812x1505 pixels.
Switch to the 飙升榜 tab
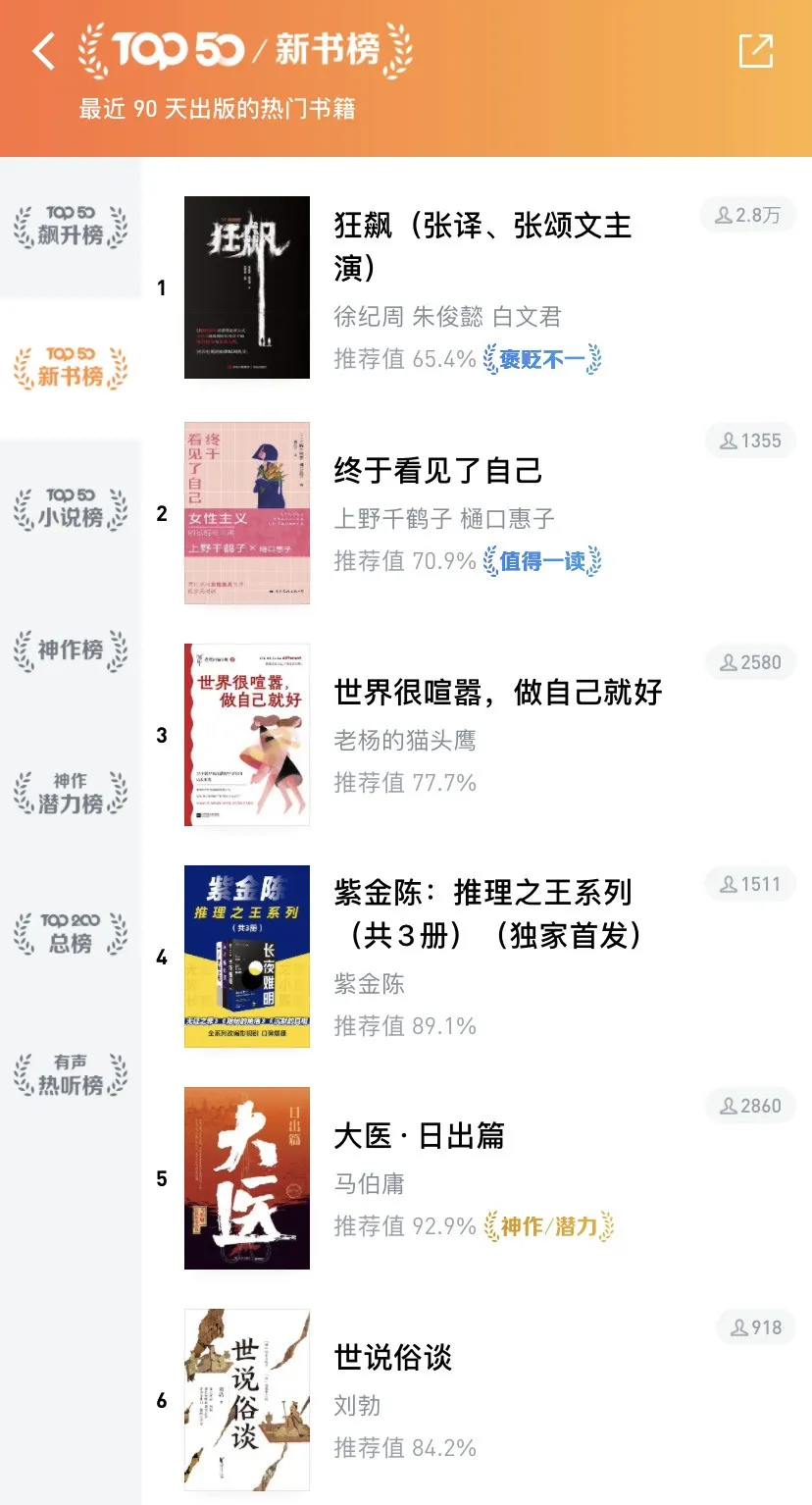71,226
